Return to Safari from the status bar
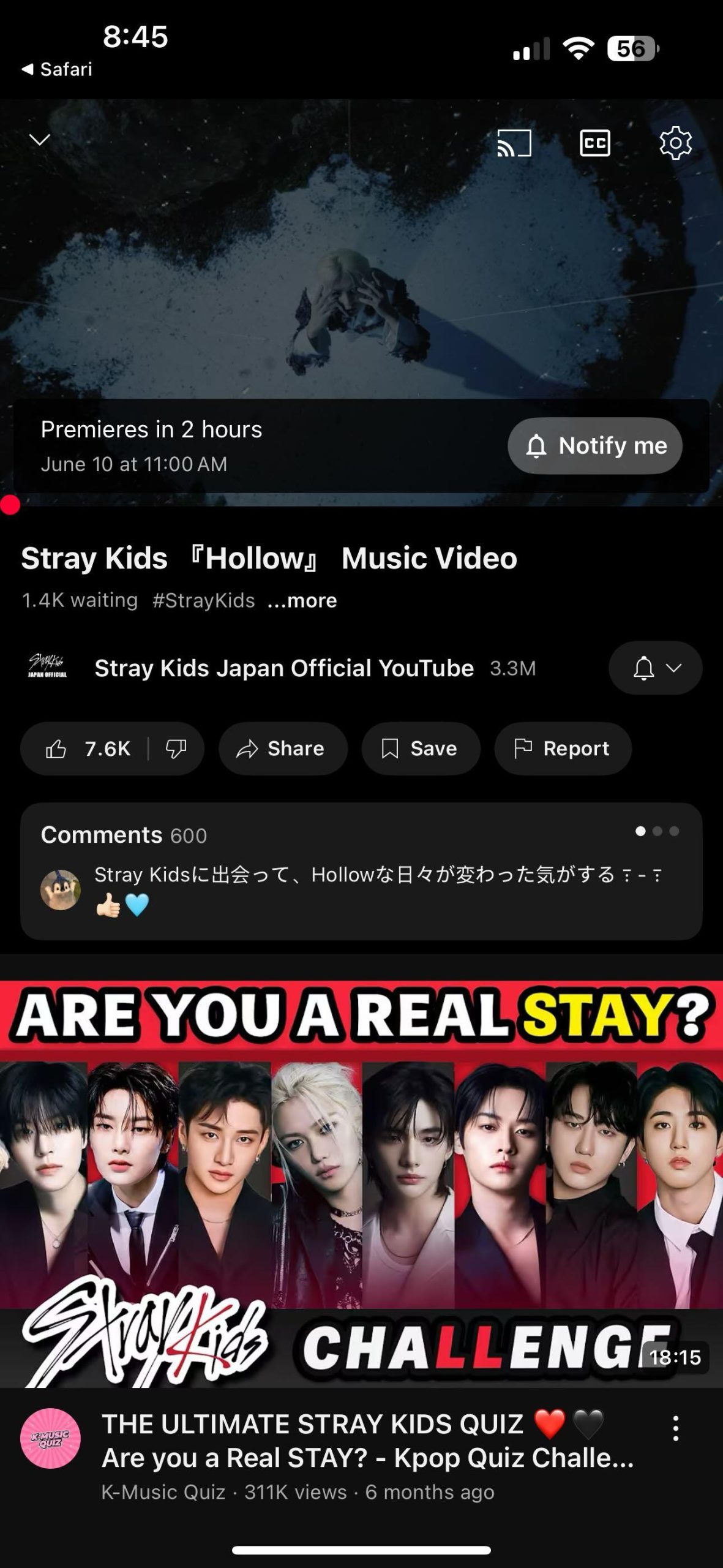The image size is (723, 1568). 57,69
